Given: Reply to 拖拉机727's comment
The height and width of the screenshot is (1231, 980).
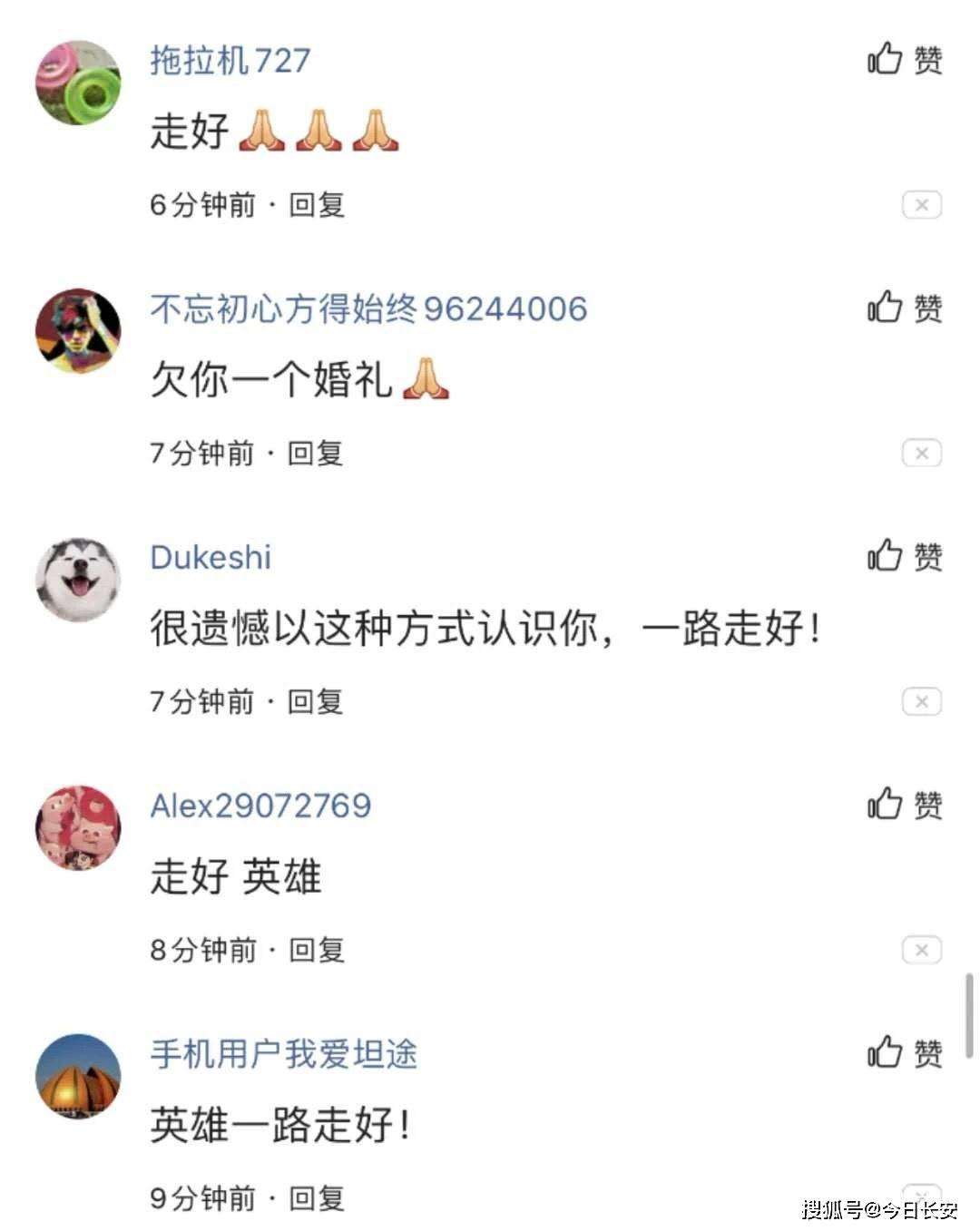Looking at the screenshot, I should tap(317, 205).
